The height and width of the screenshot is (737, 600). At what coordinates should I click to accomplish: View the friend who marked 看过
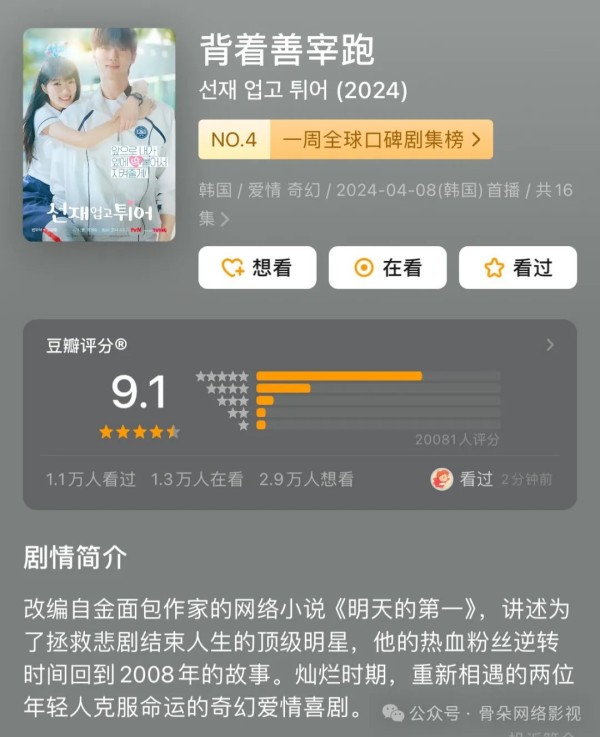point(442,479)
